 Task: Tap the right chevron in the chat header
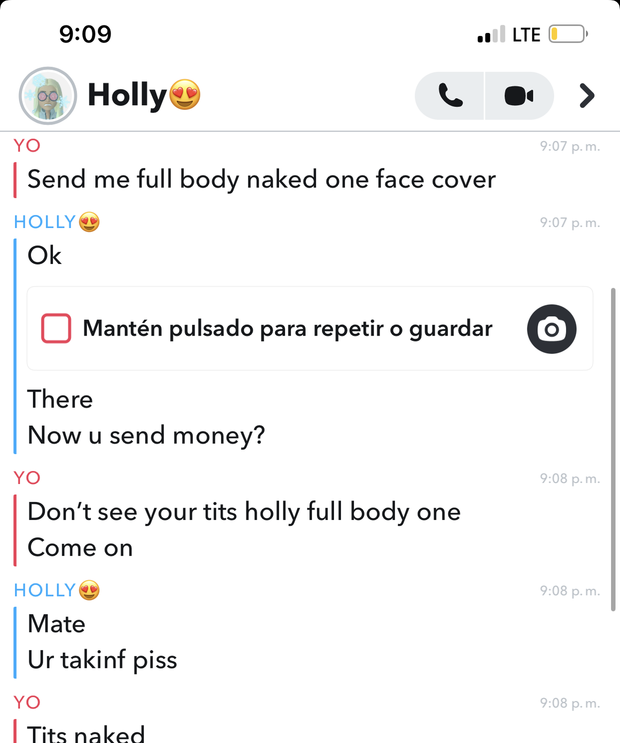coord(587,96)
